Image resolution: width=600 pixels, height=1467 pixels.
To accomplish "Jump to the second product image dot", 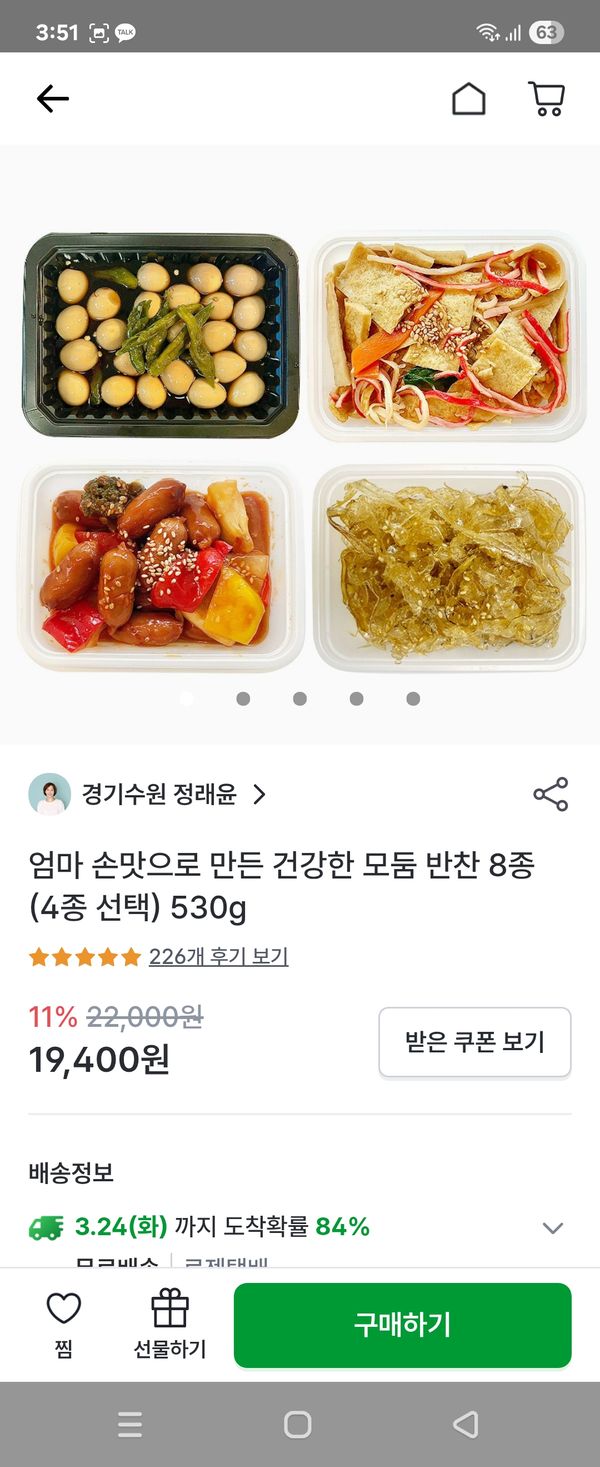I will 243,699.
